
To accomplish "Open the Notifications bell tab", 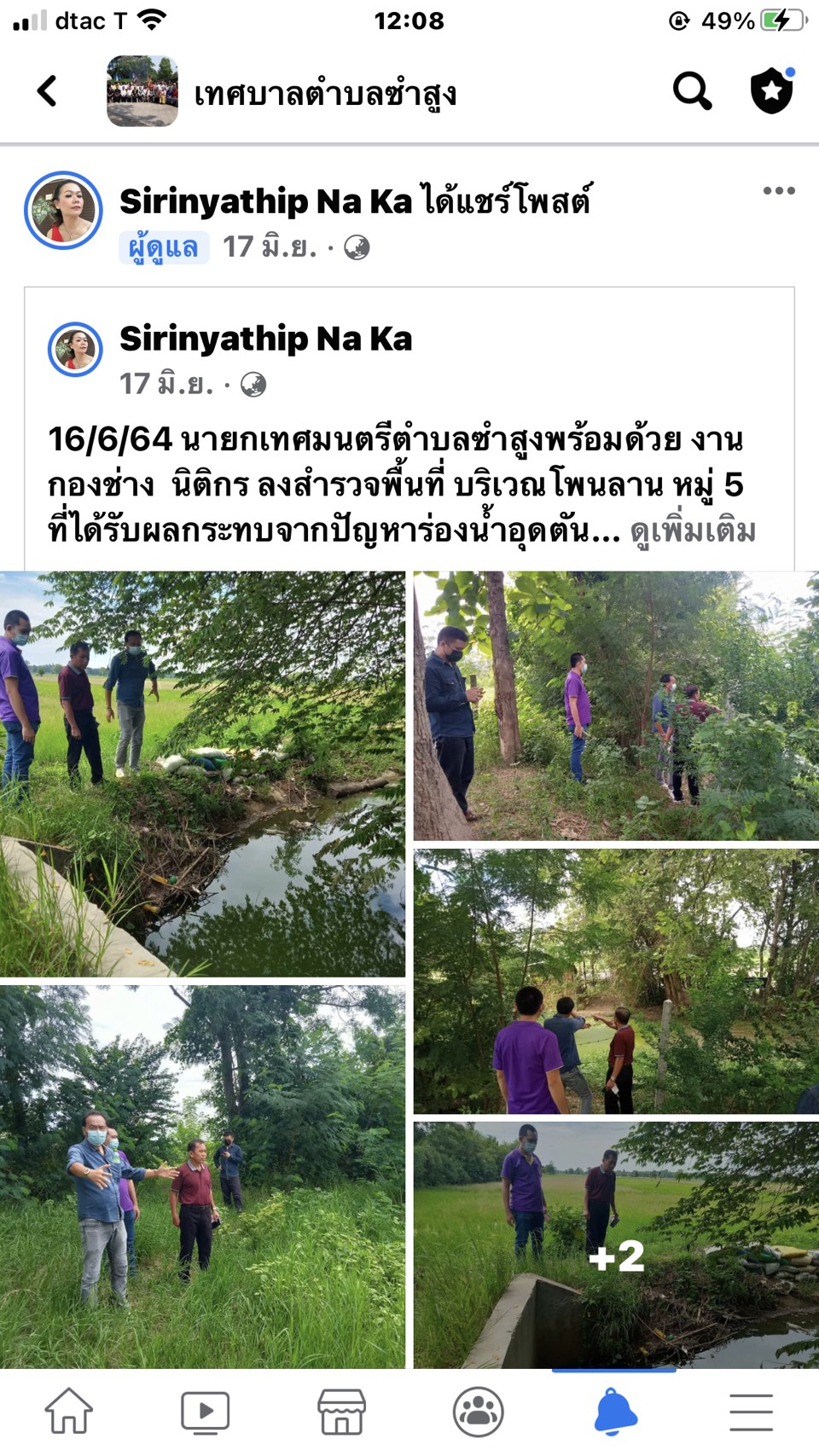I will 614,1412.
